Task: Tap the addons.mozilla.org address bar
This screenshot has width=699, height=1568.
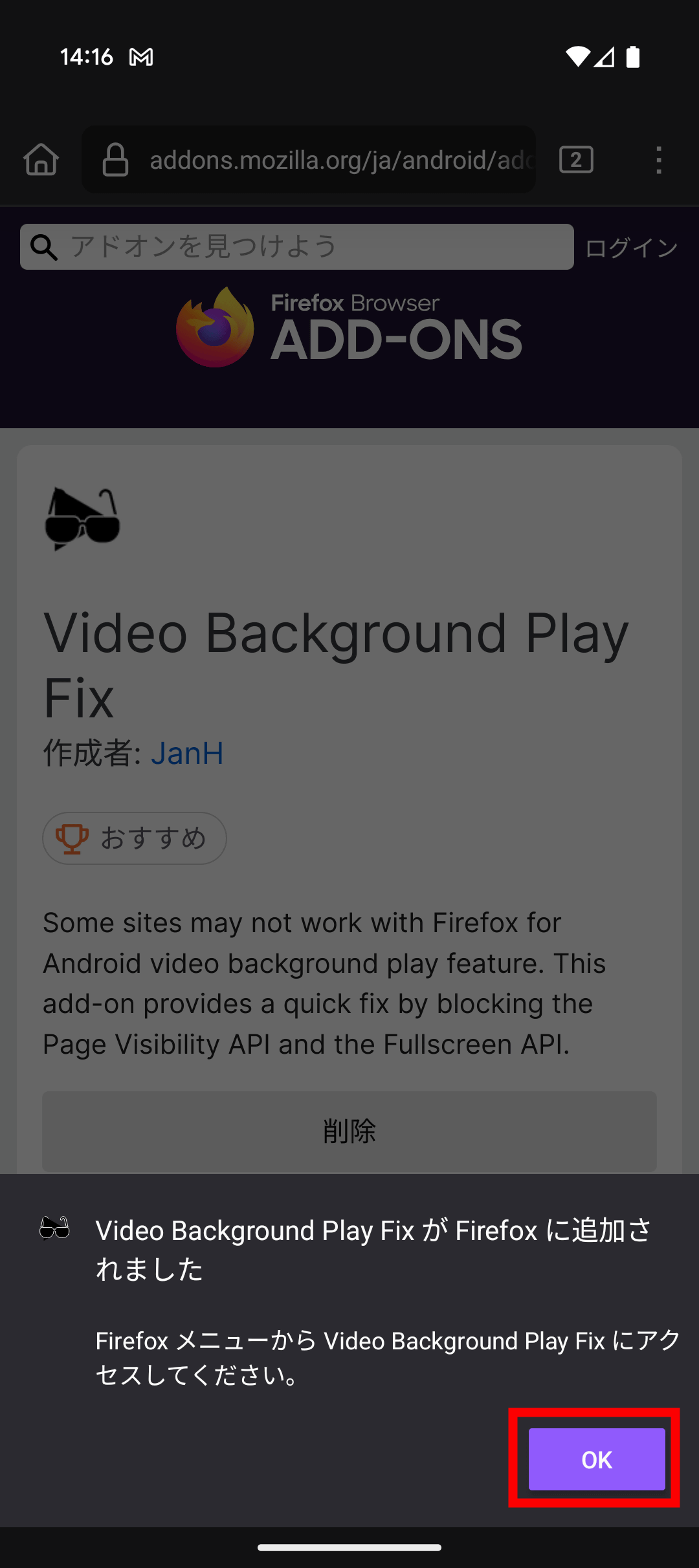Action: pyautogui.click(x=309, y=160)
